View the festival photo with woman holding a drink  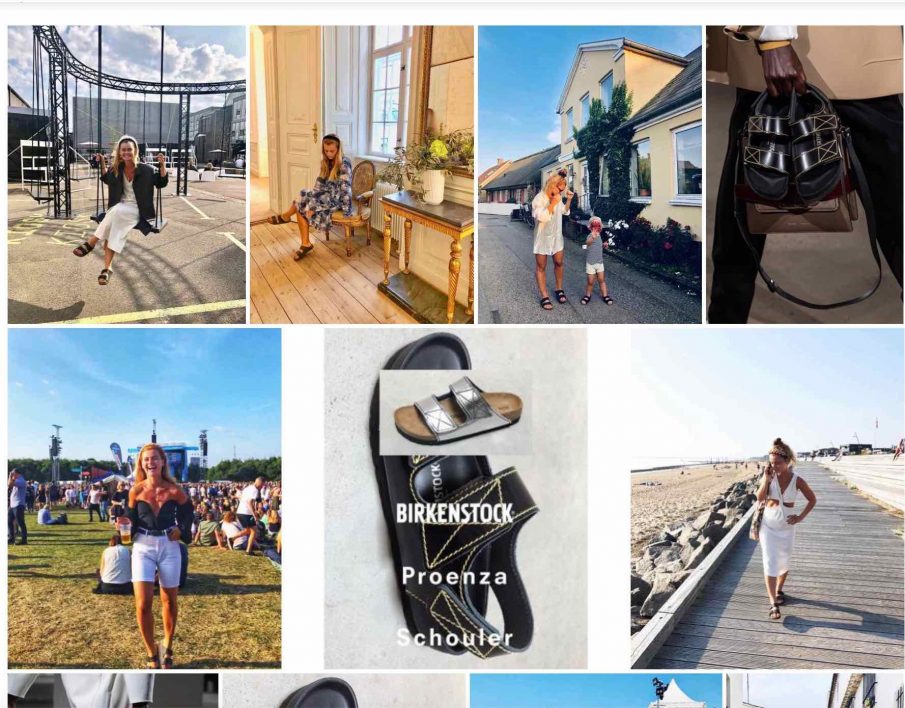144,497
